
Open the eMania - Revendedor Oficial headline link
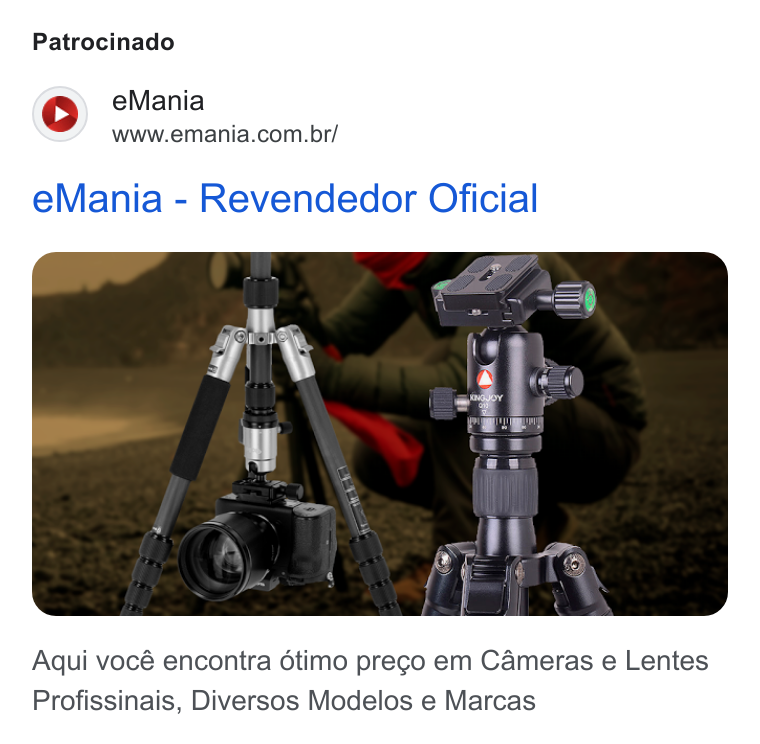[x=285, y=198]
